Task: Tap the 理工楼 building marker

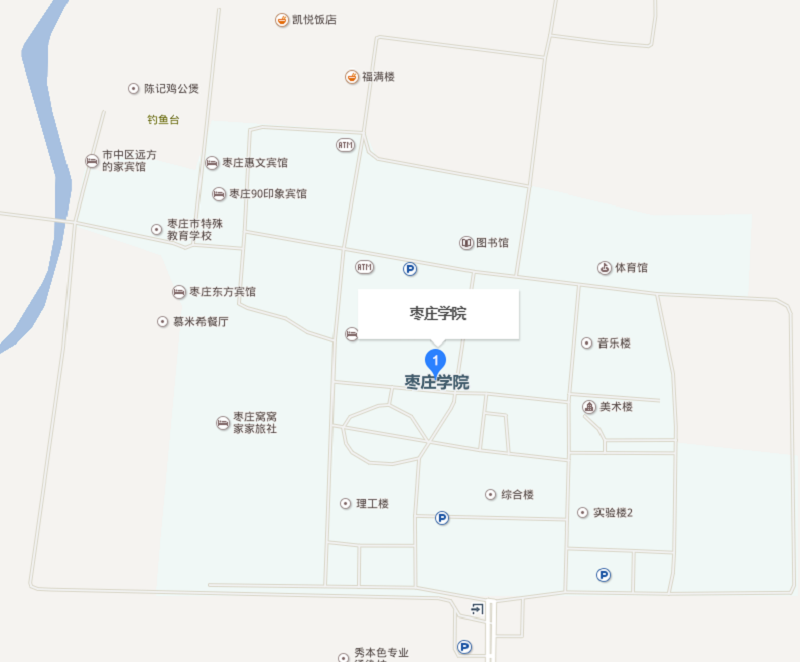Action: point(346,504)
